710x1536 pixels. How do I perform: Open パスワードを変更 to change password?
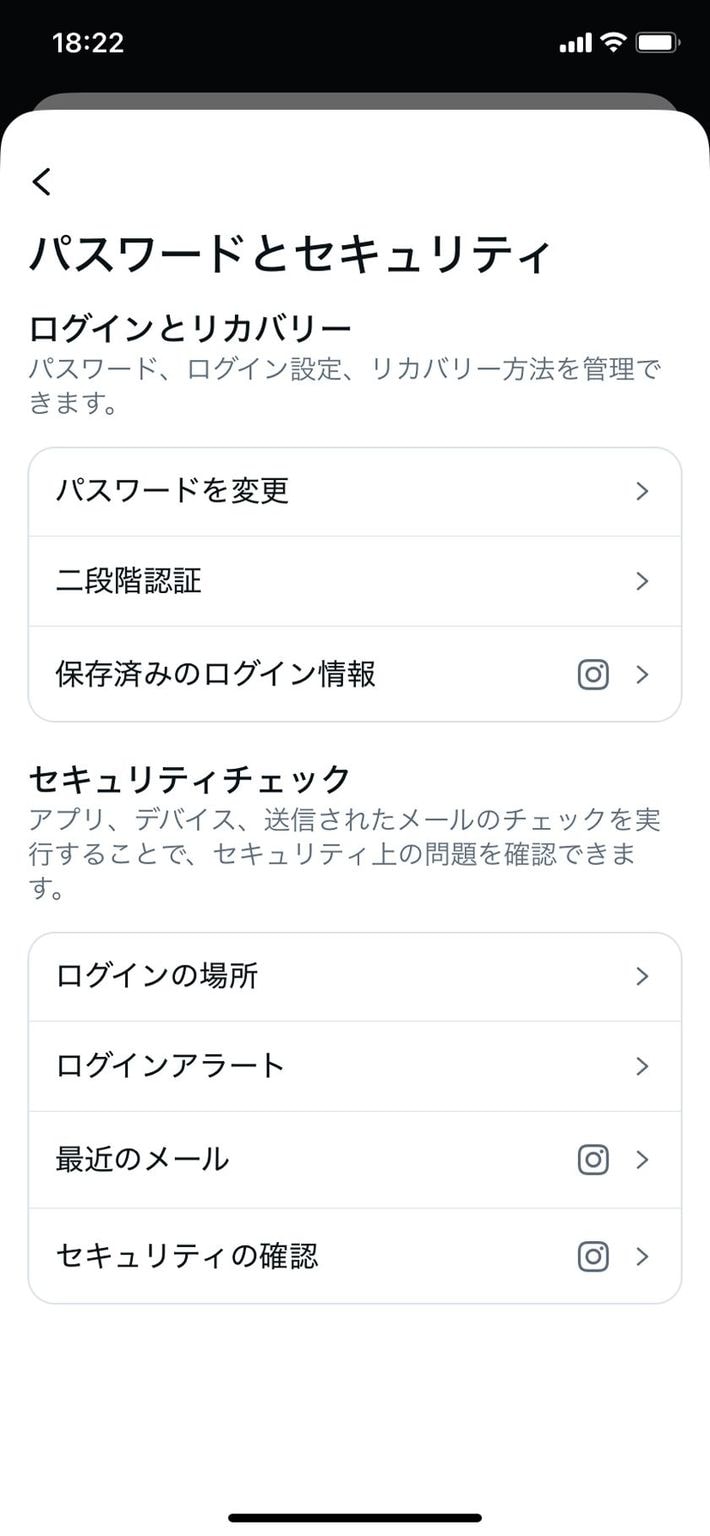[354, 491]
